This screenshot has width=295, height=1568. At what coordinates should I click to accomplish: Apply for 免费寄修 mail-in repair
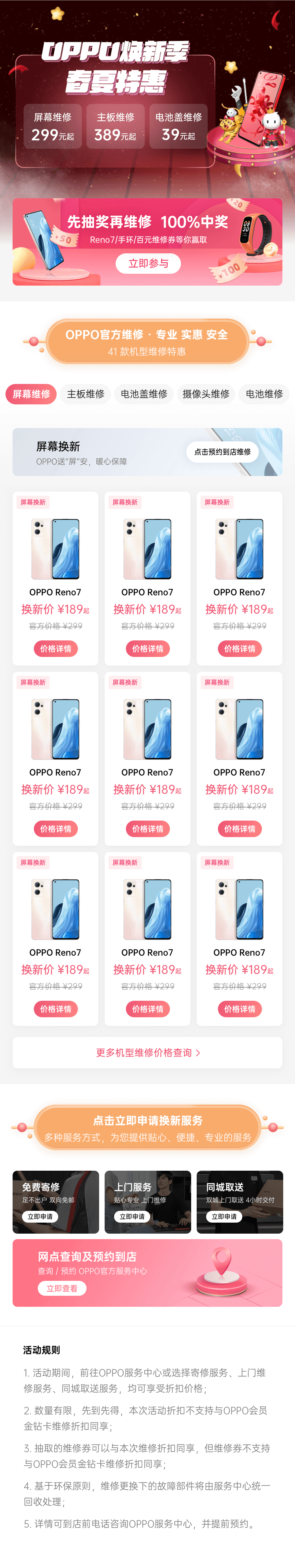click(40, 1216)
